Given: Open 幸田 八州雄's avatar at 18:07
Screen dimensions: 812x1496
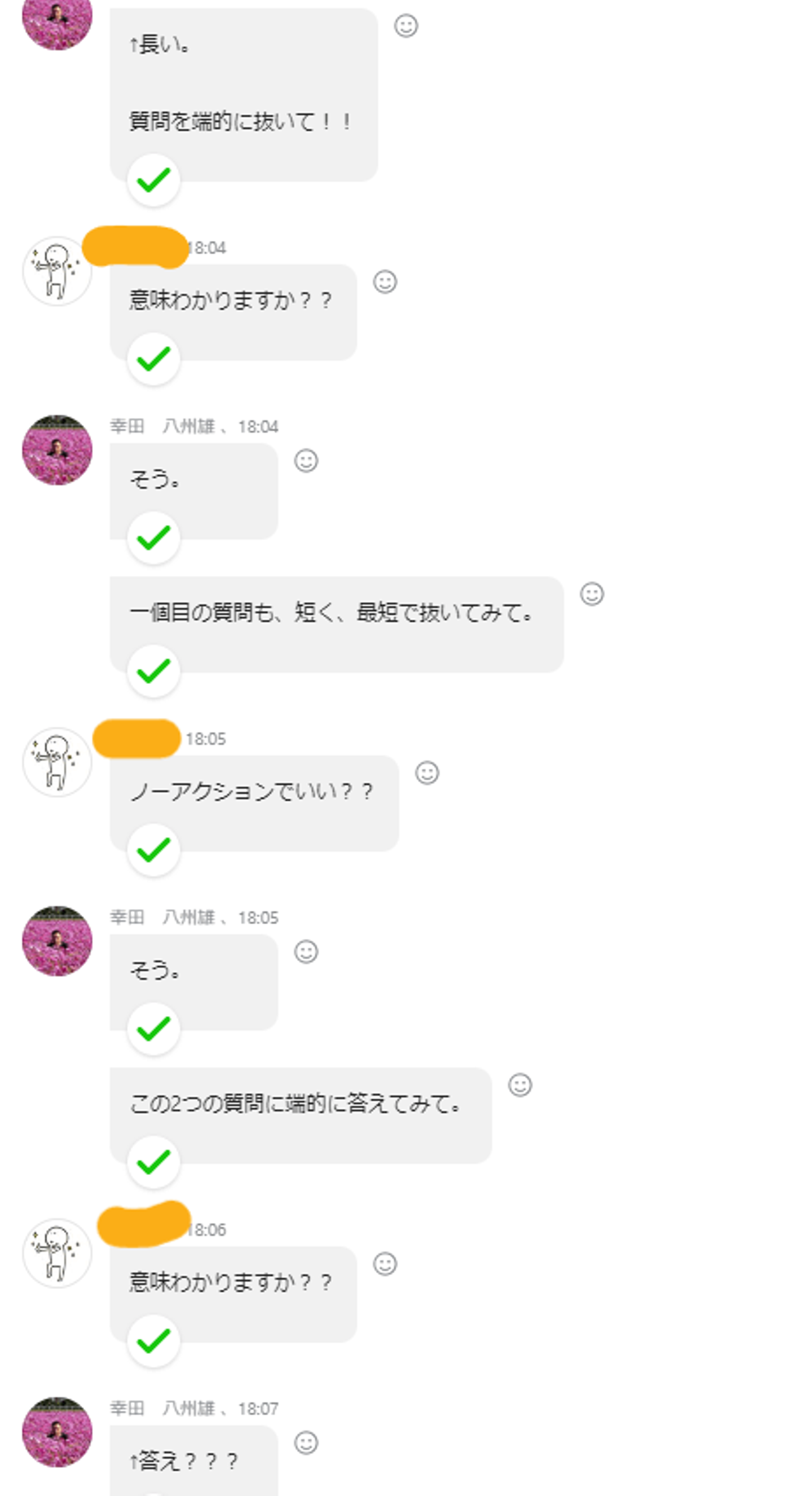Looking at the screenshot, I should click(x=57, y=1432).
